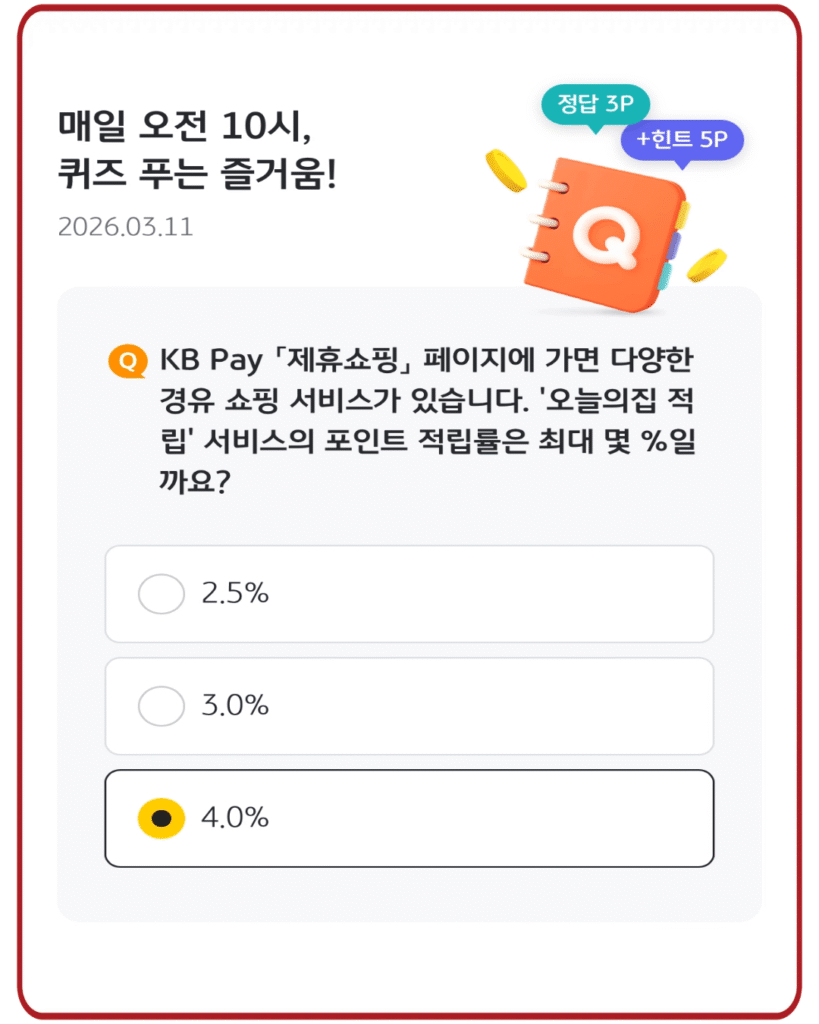Click the selected 4.0% answer row
819x1024 pixels.
pyautogui.click(x=410, y=817)
